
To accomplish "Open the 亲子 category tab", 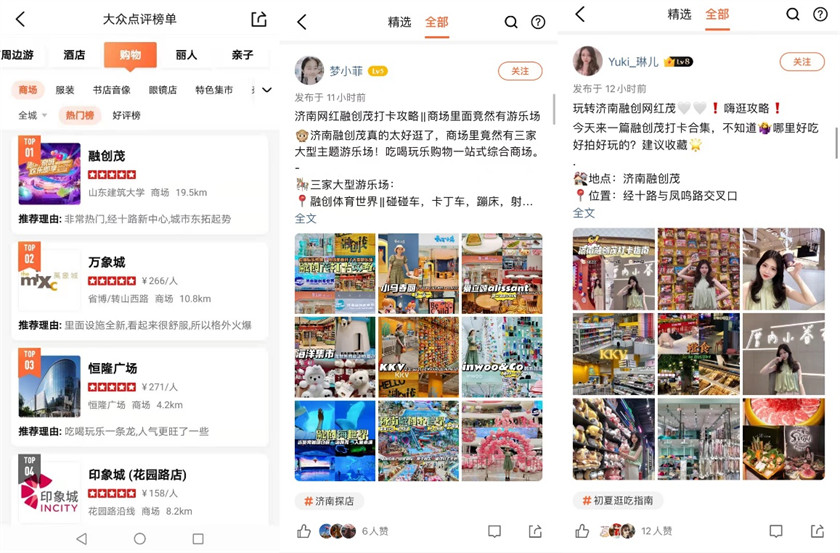I will [242, 55].
